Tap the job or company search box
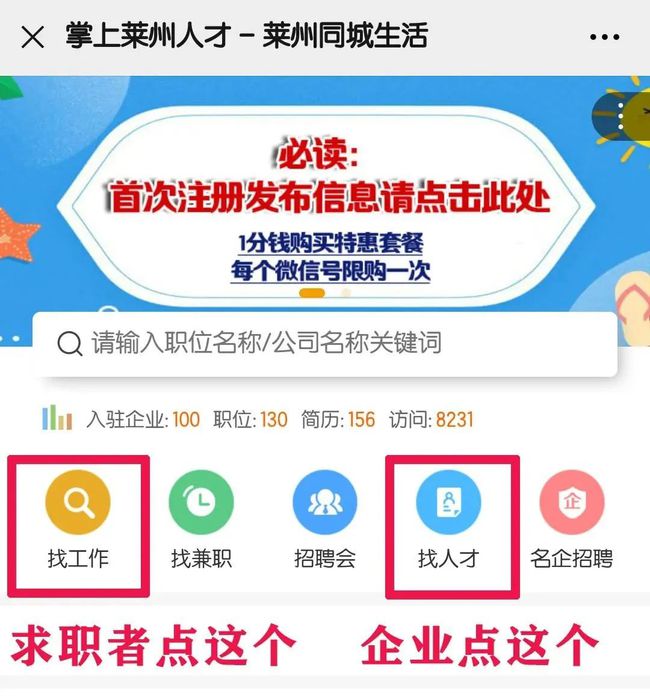Viewport: 650px width, 697px height. pos(325,344)
